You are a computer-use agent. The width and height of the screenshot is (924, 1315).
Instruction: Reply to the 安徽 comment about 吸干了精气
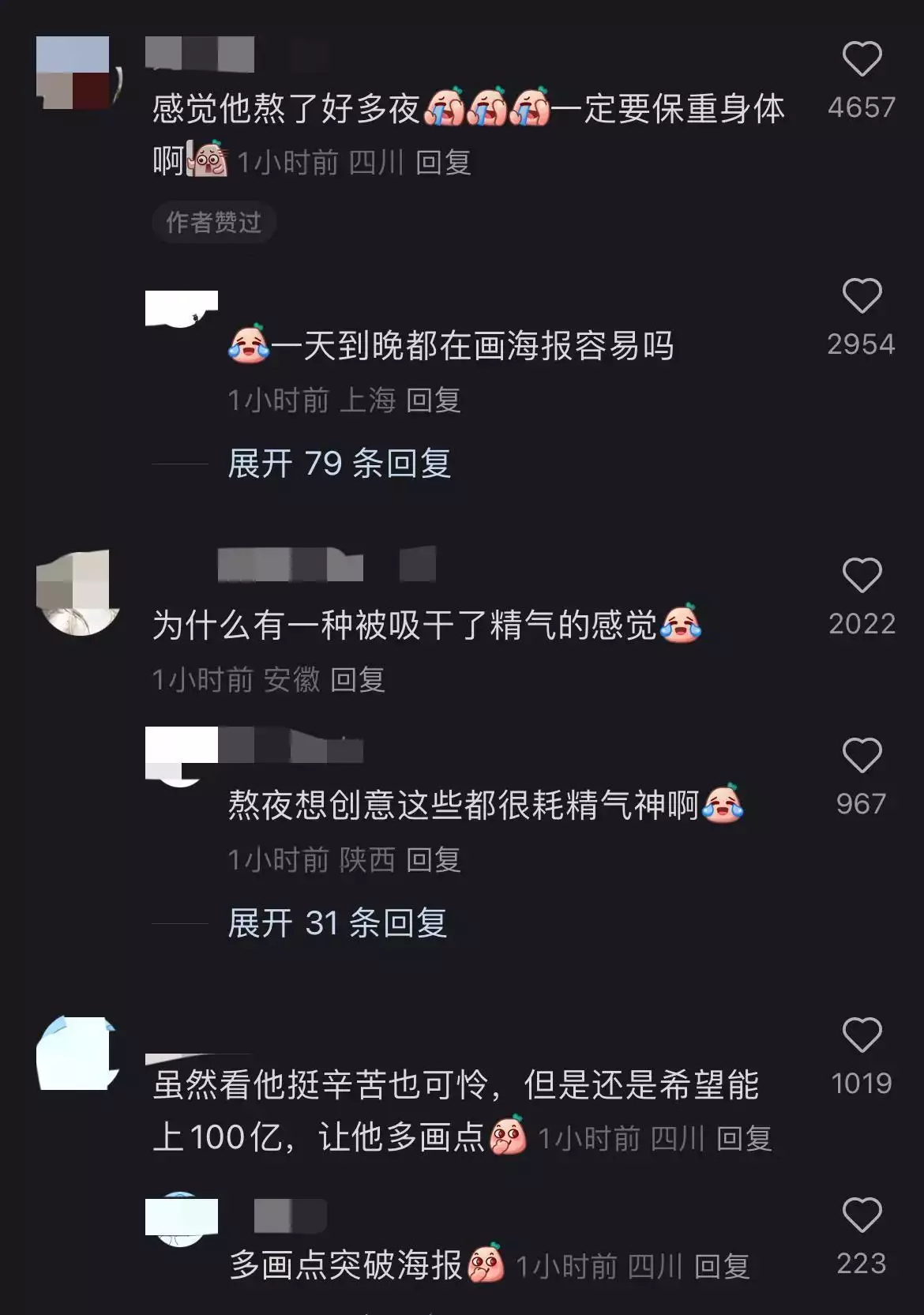tap(357, 680)
